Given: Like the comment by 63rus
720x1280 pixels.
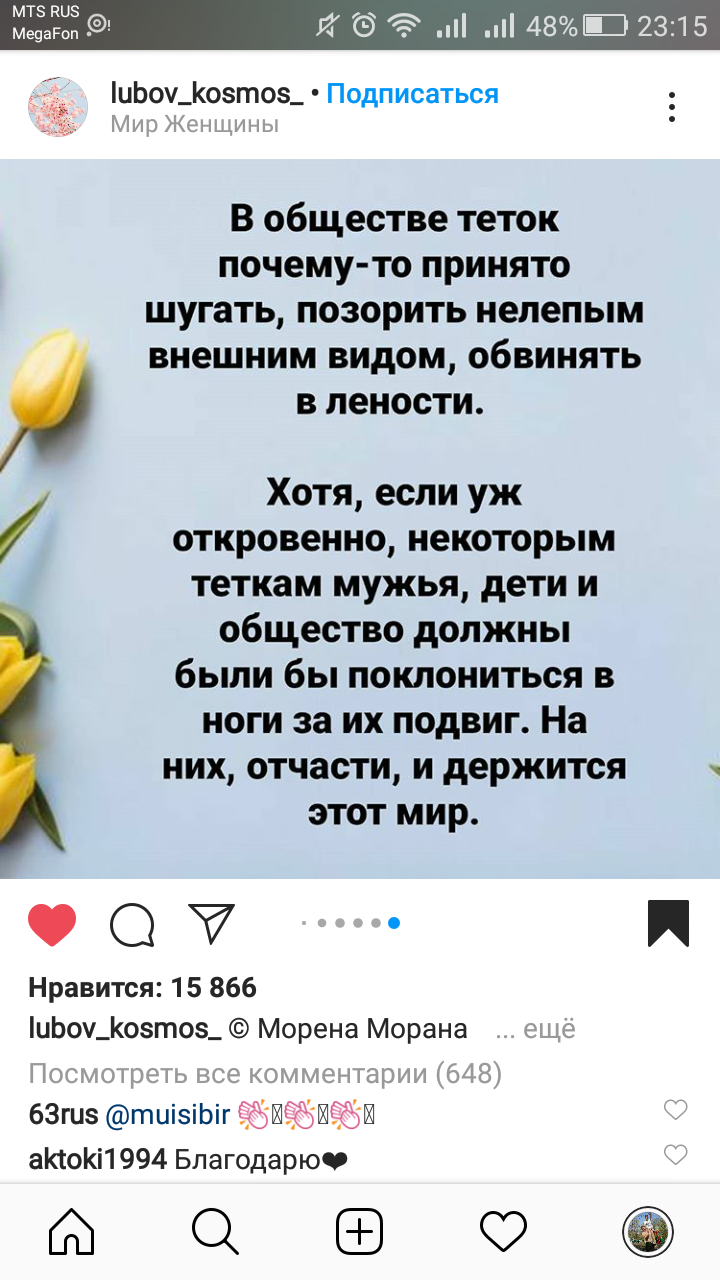Looking at the screenshot, I should coord(676,1110).
